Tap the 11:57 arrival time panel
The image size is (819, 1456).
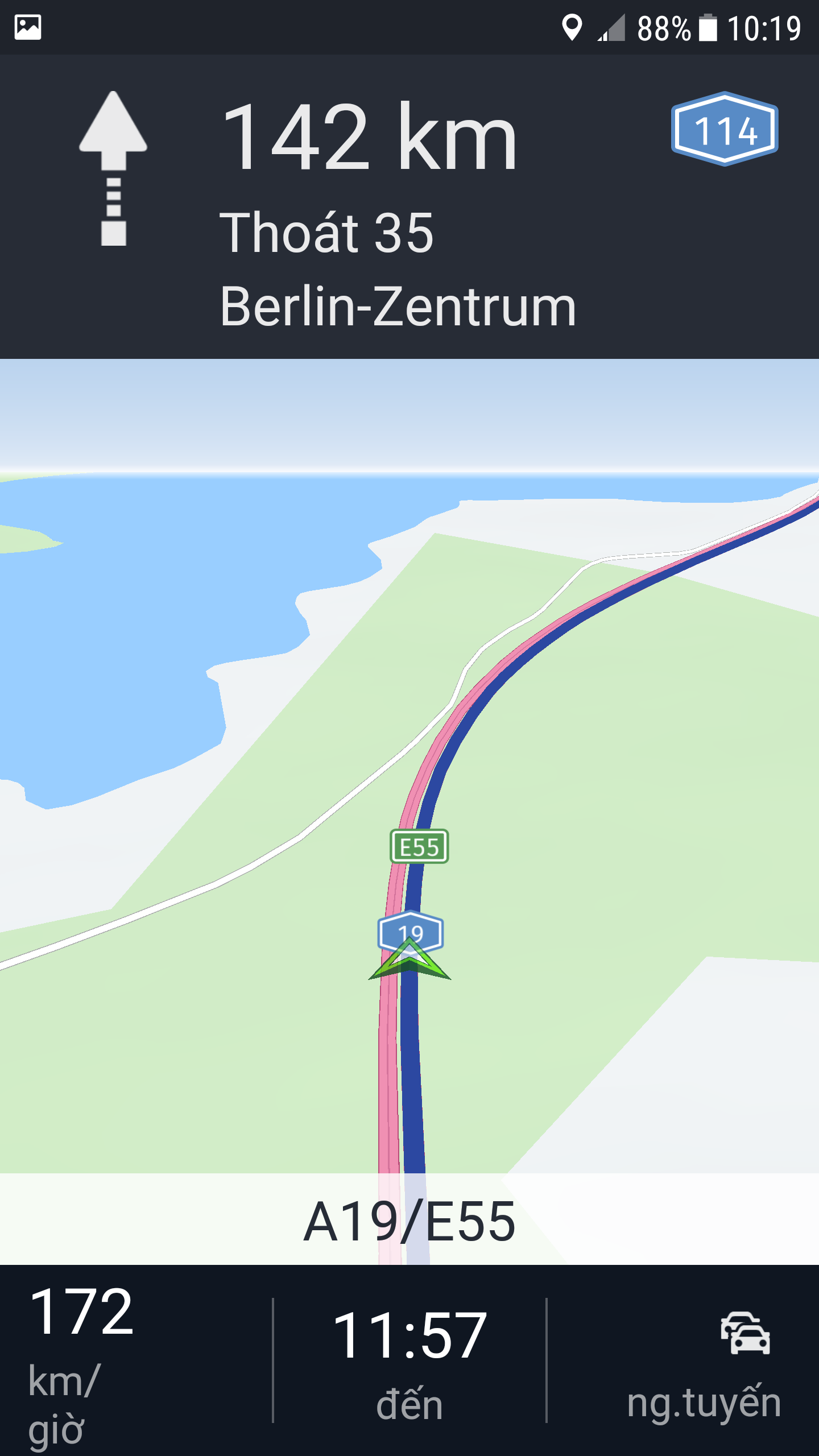point(409,1363)
